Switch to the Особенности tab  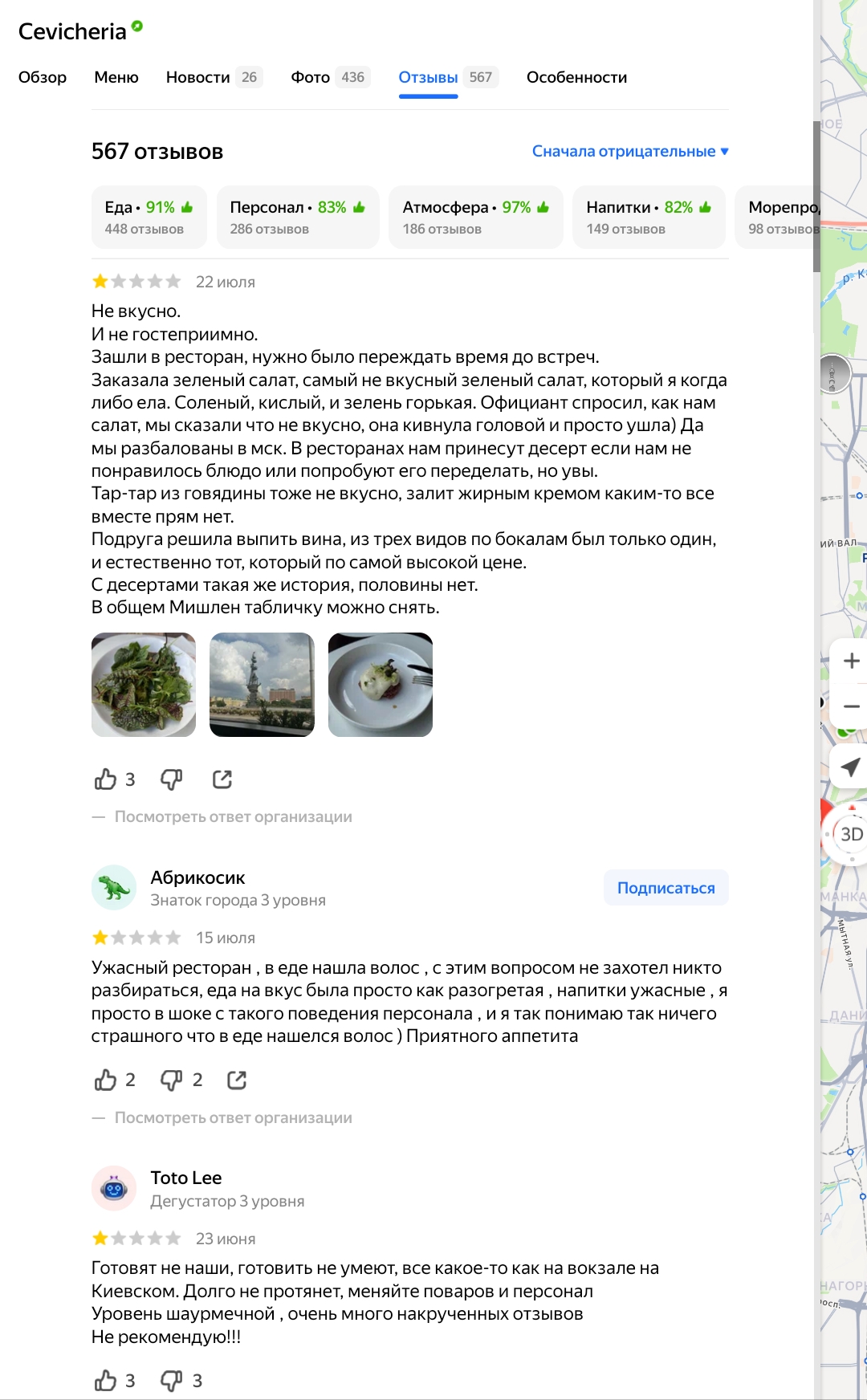click(x=576, y=77)
